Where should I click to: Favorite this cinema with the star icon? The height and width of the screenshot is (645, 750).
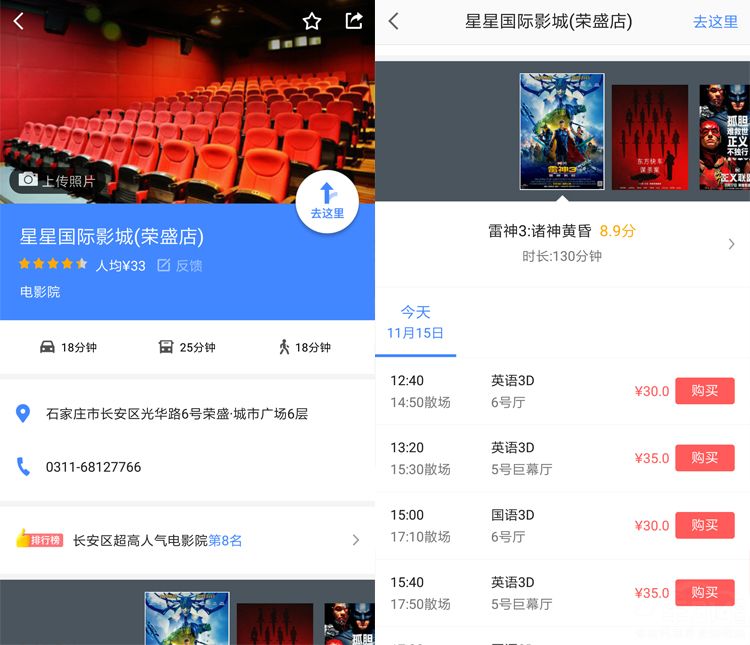click(312, 21)
